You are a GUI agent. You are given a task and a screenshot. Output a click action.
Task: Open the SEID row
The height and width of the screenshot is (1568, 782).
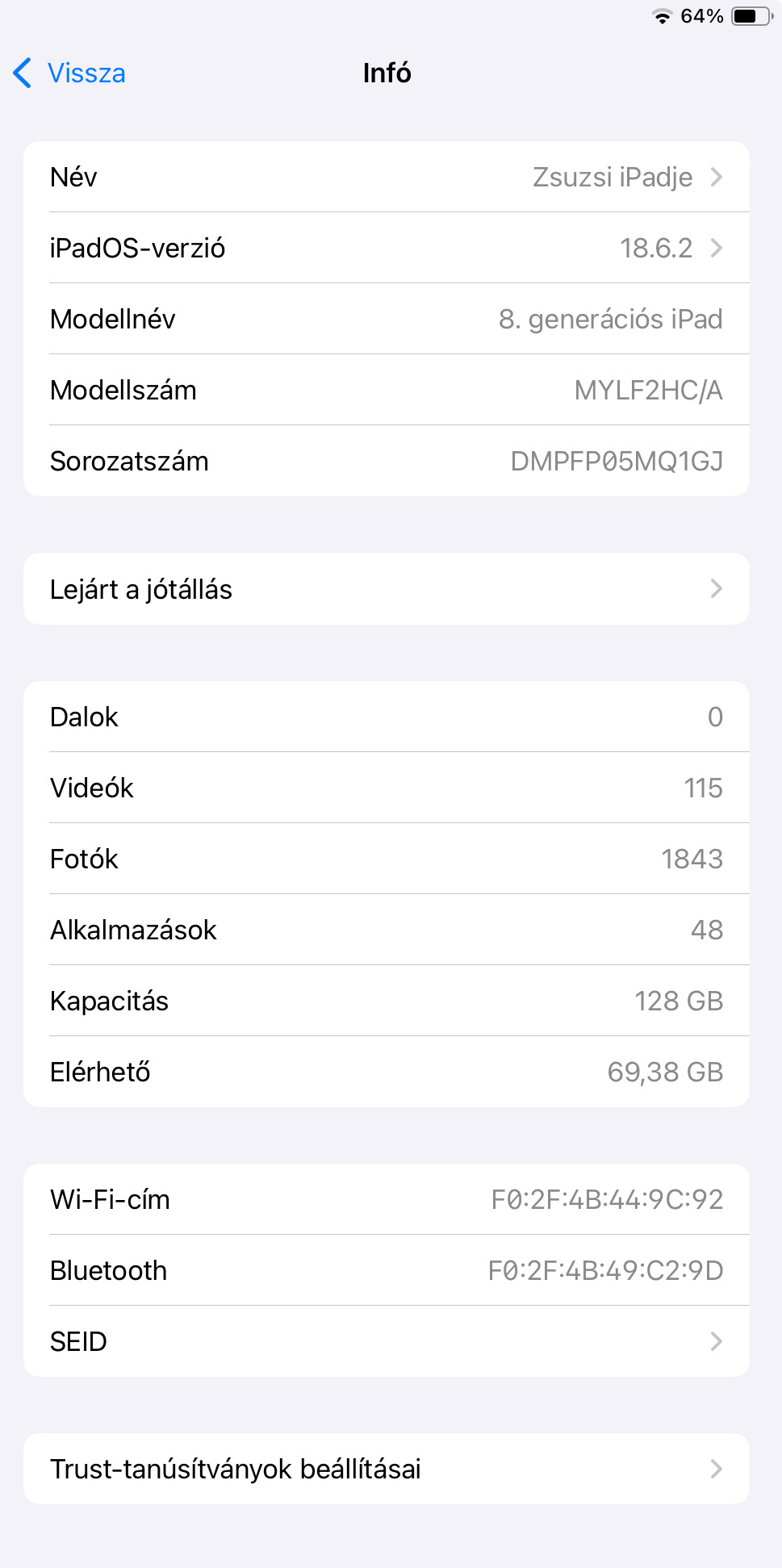tap(386, 1341)
